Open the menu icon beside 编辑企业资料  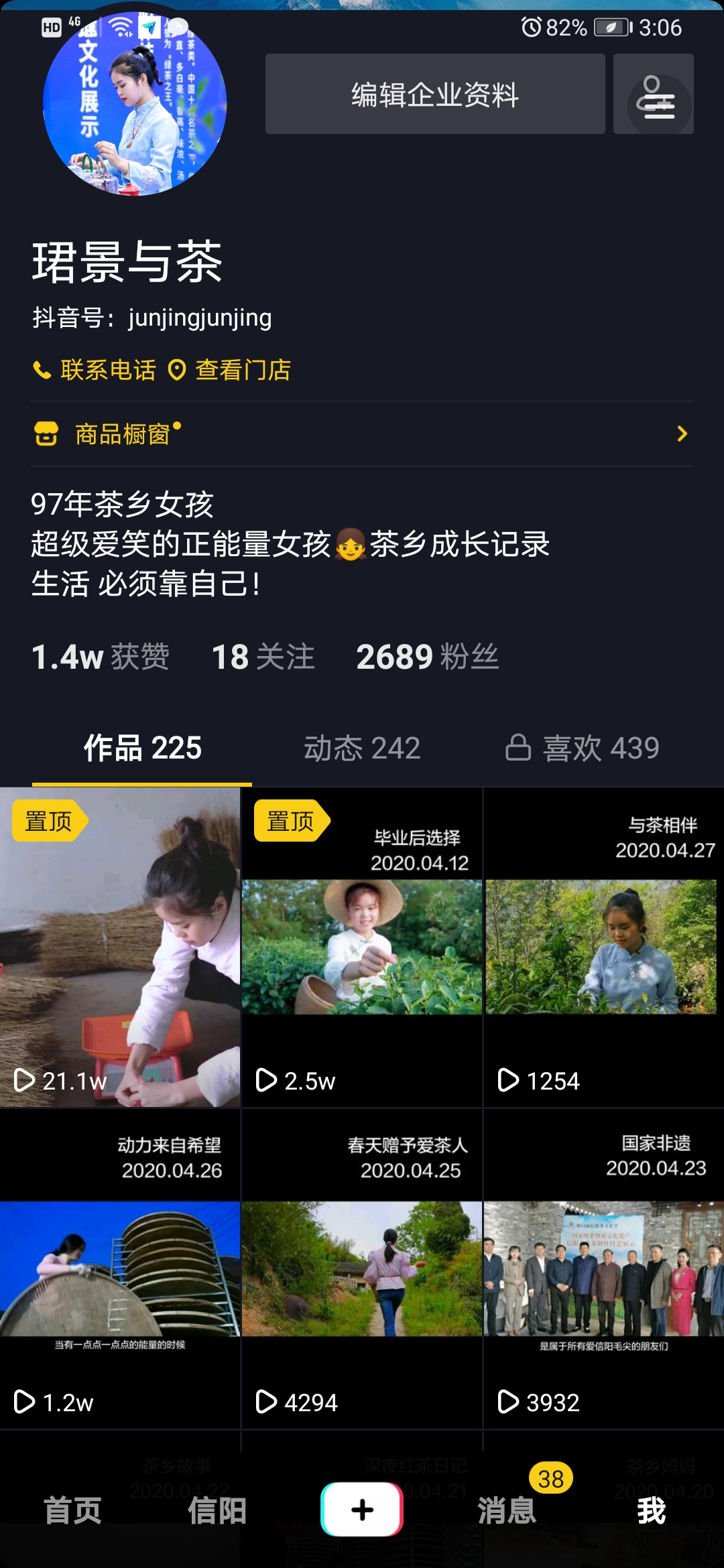pyautogui.click(x=654, y=94)
